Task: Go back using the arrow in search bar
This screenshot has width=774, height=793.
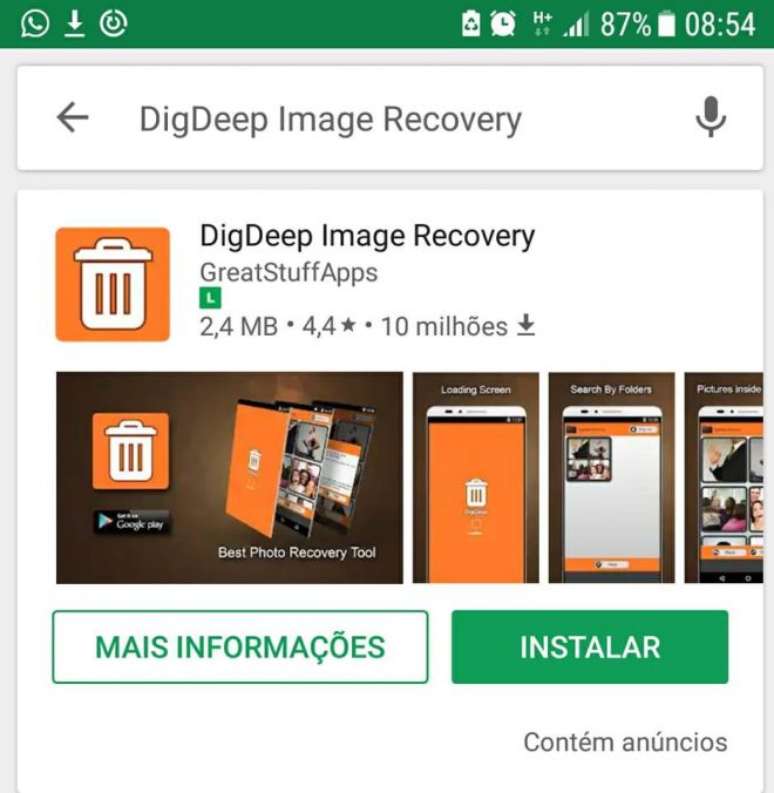Action: click(72, 119)
